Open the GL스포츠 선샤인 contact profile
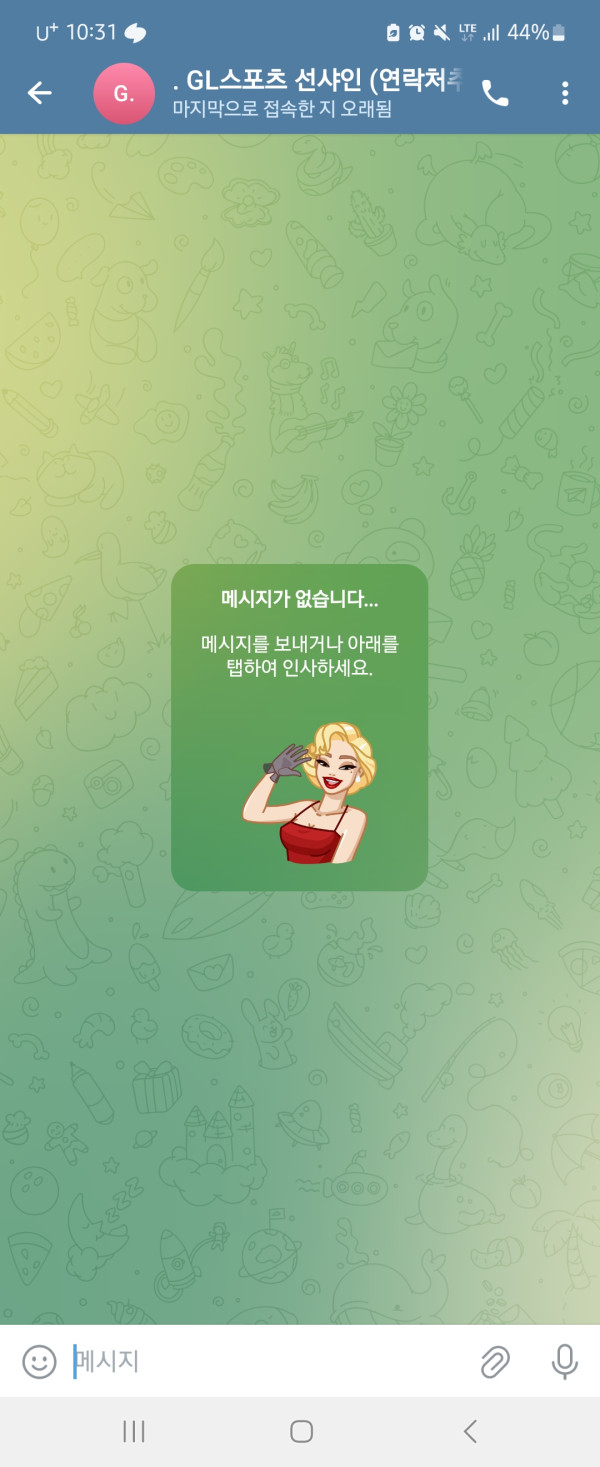Viewport: 600px width, 1467px height. pyautogui.click(x=300, y=93)
